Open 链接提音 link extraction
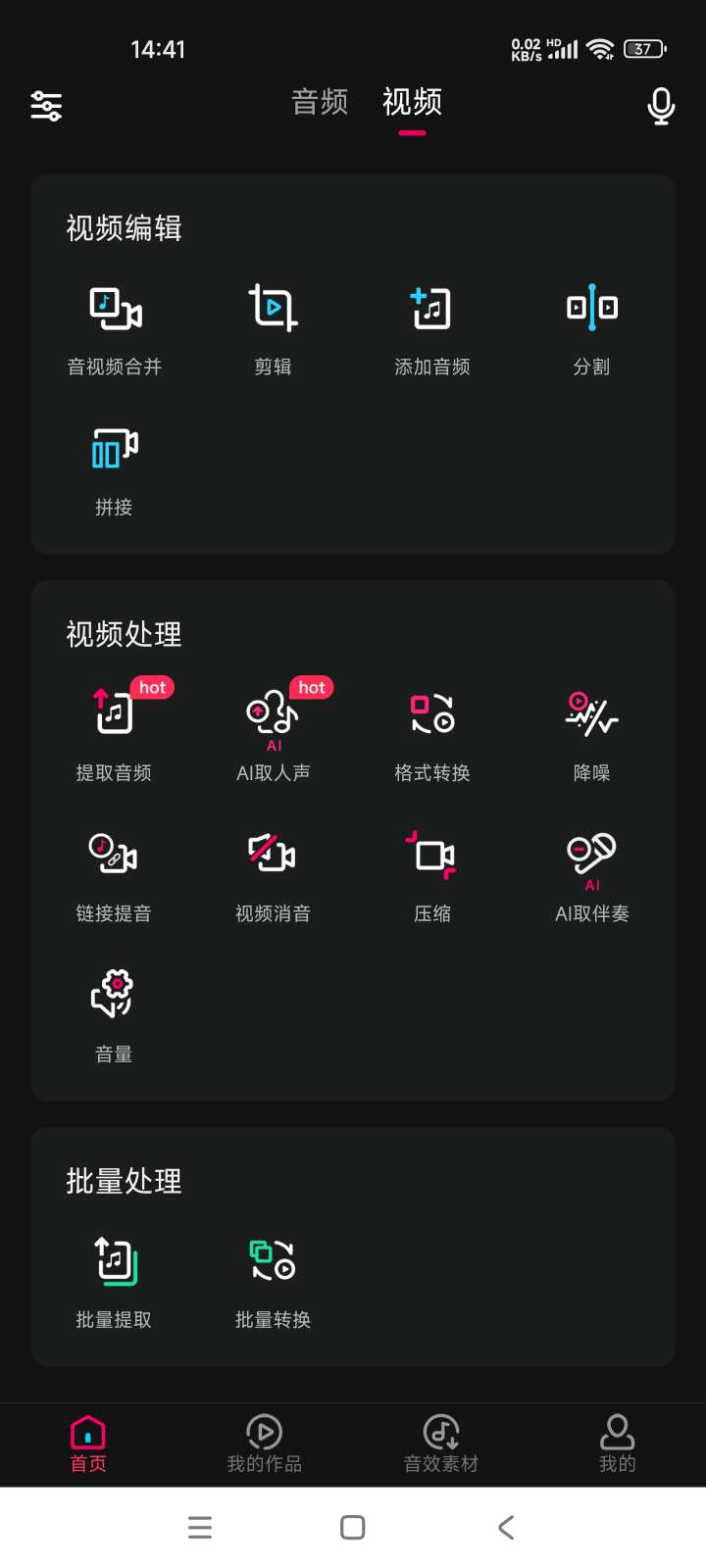706x1568 pixels. [114, 874]
